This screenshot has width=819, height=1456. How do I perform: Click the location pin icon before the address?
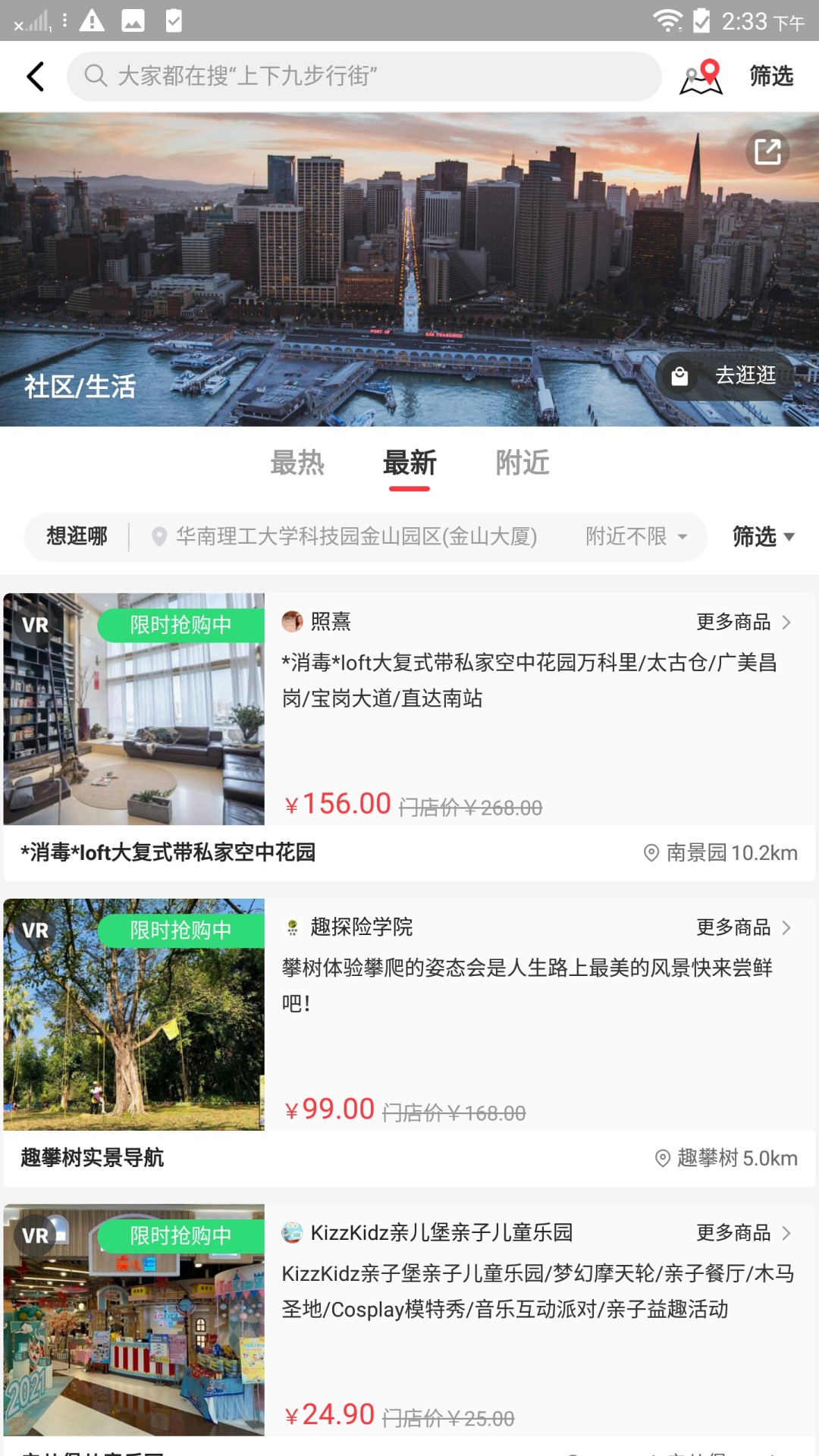click(158, 536)
